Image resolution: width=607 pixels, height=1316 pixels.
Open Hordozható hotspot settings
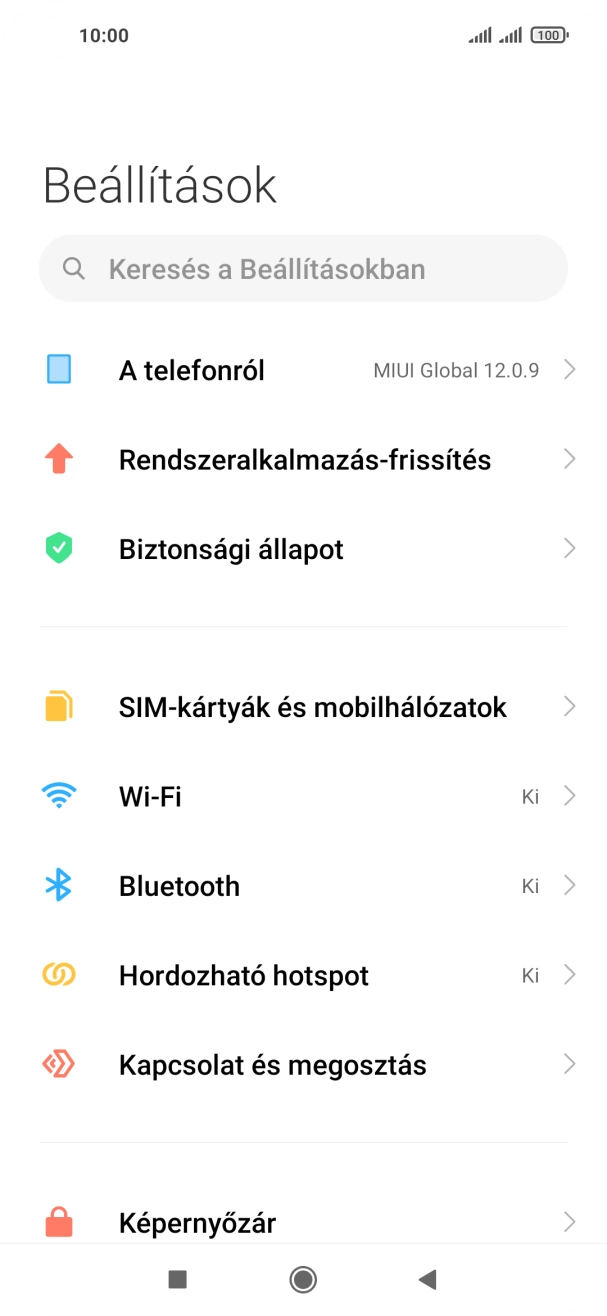[x=303, y=975]
